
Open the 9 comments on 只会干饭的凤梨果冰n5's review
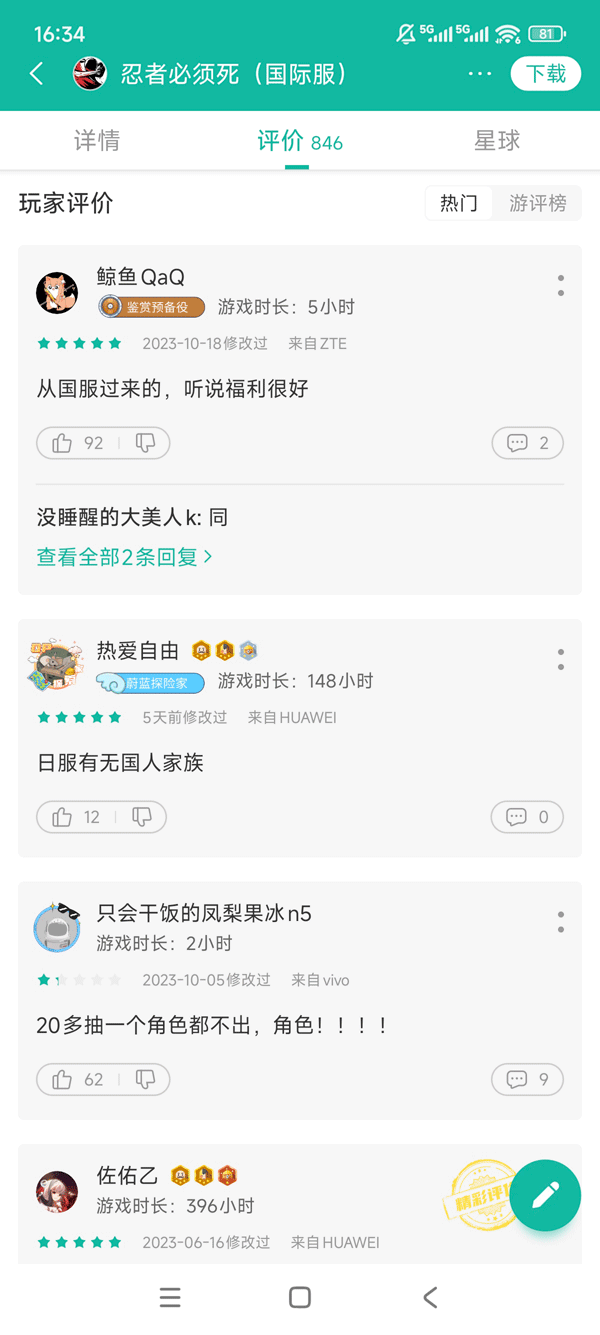[528, 1079]
